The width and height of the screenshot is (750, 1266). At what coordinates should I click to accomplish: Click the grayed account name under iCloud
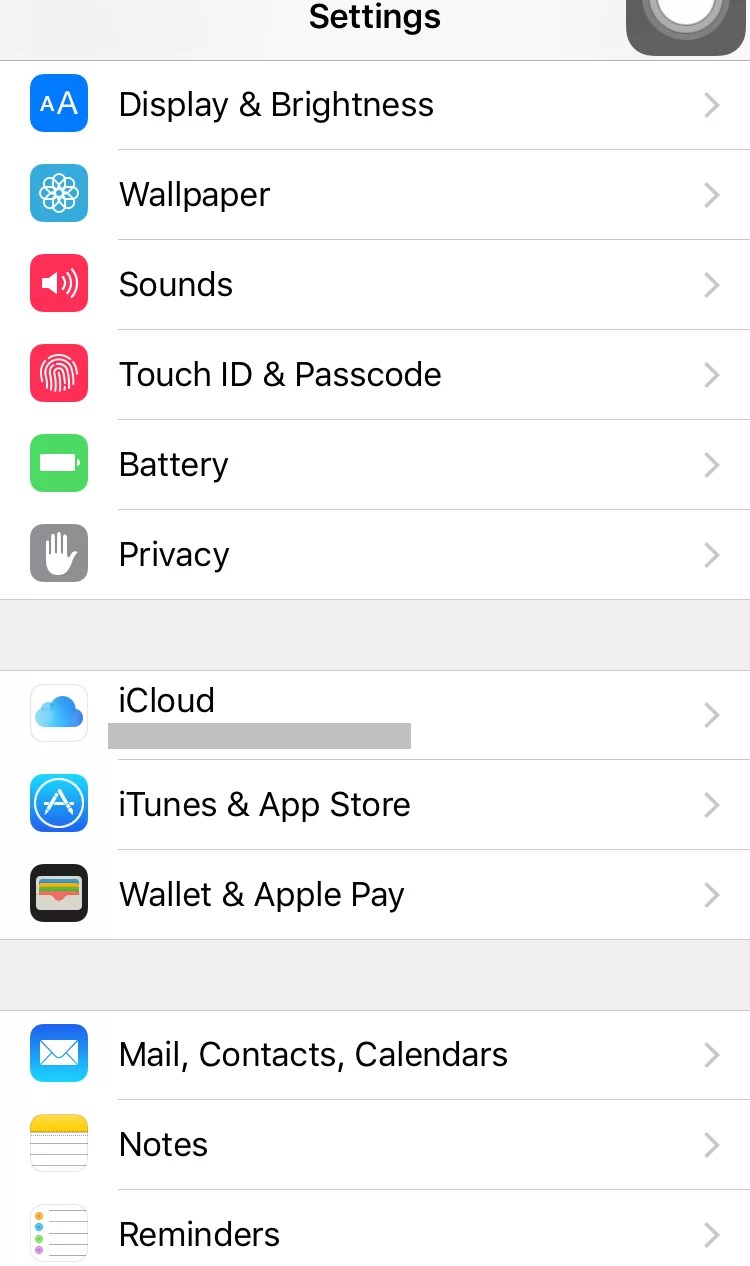click(x=259, y=736)
